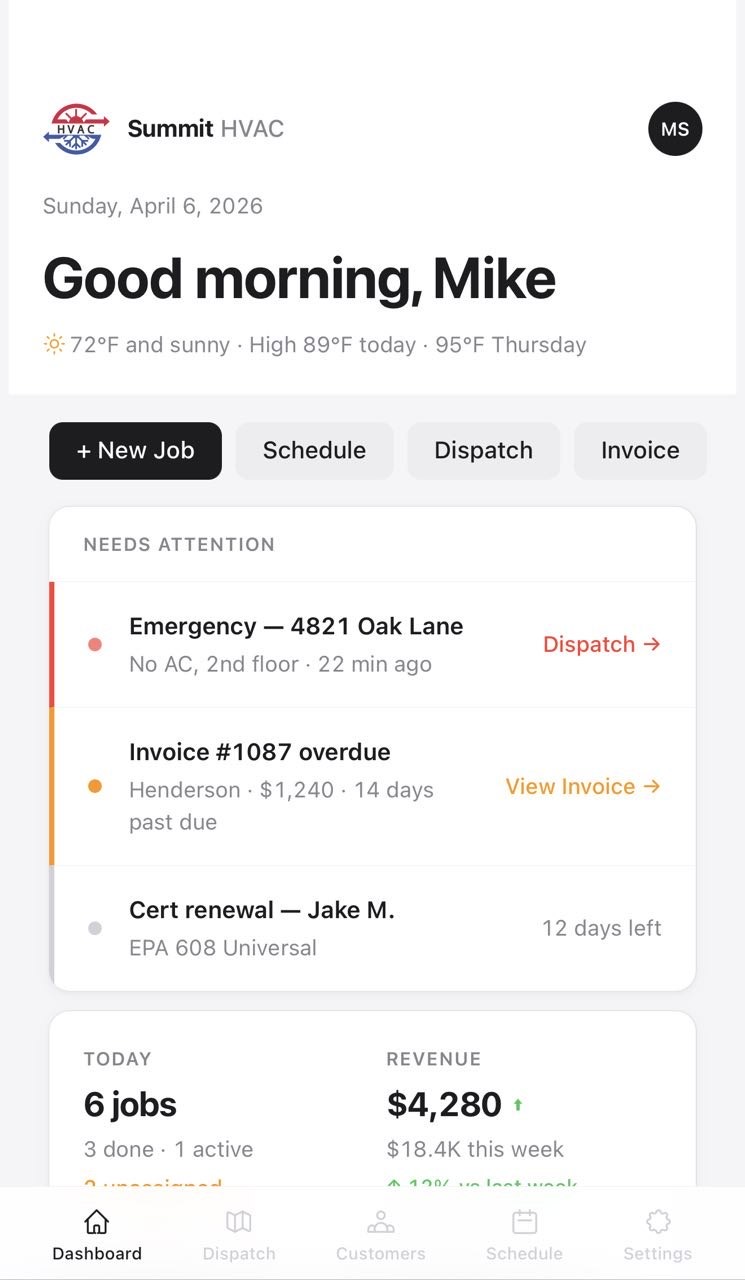
Task: Tap the orange dot on Invoice #1087 row
Action: pos(95,786)
